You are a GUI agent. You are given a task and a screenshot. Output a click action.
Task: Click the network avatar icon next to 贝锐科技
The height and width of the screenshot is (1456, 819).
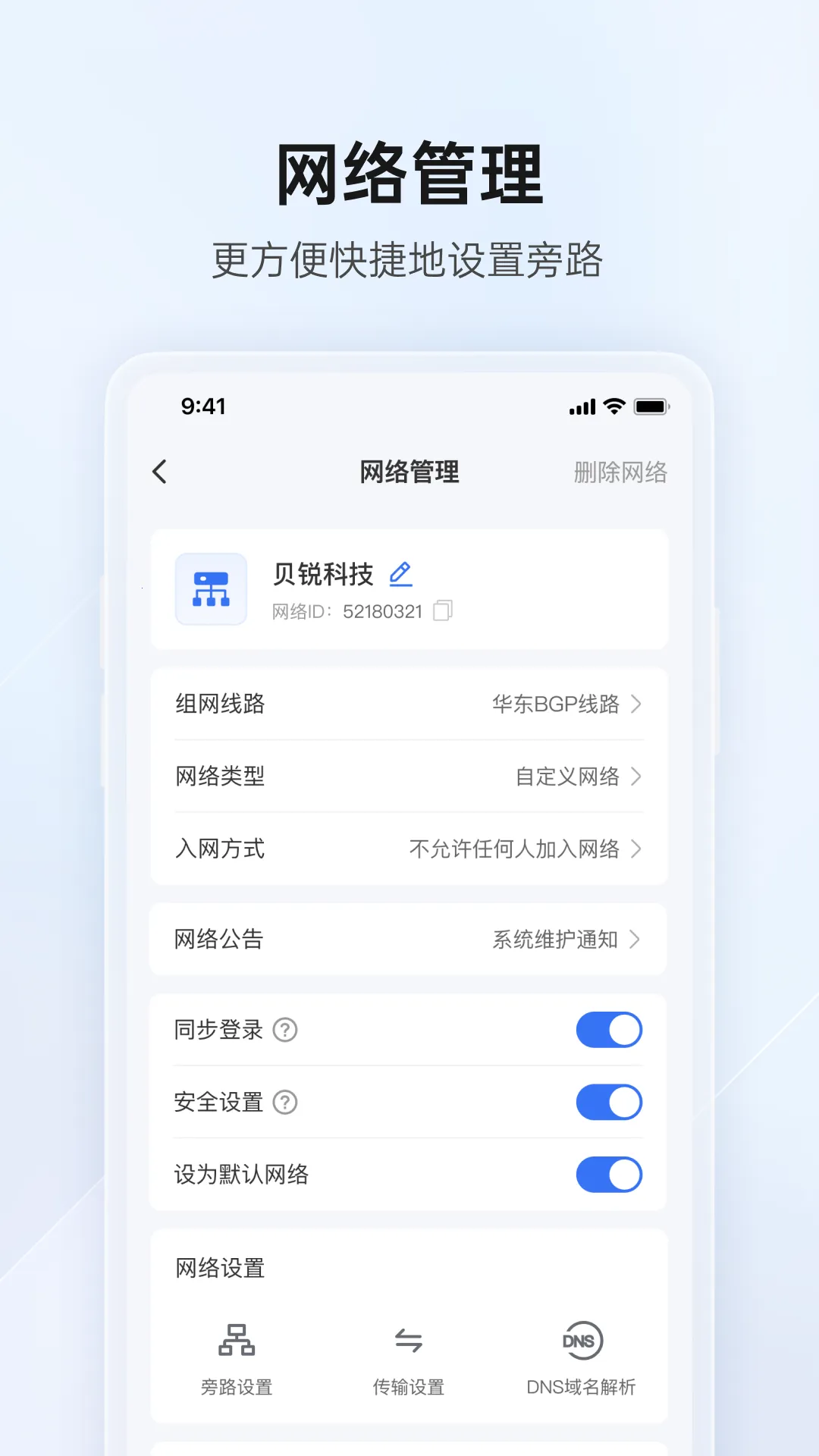(211, 590)
